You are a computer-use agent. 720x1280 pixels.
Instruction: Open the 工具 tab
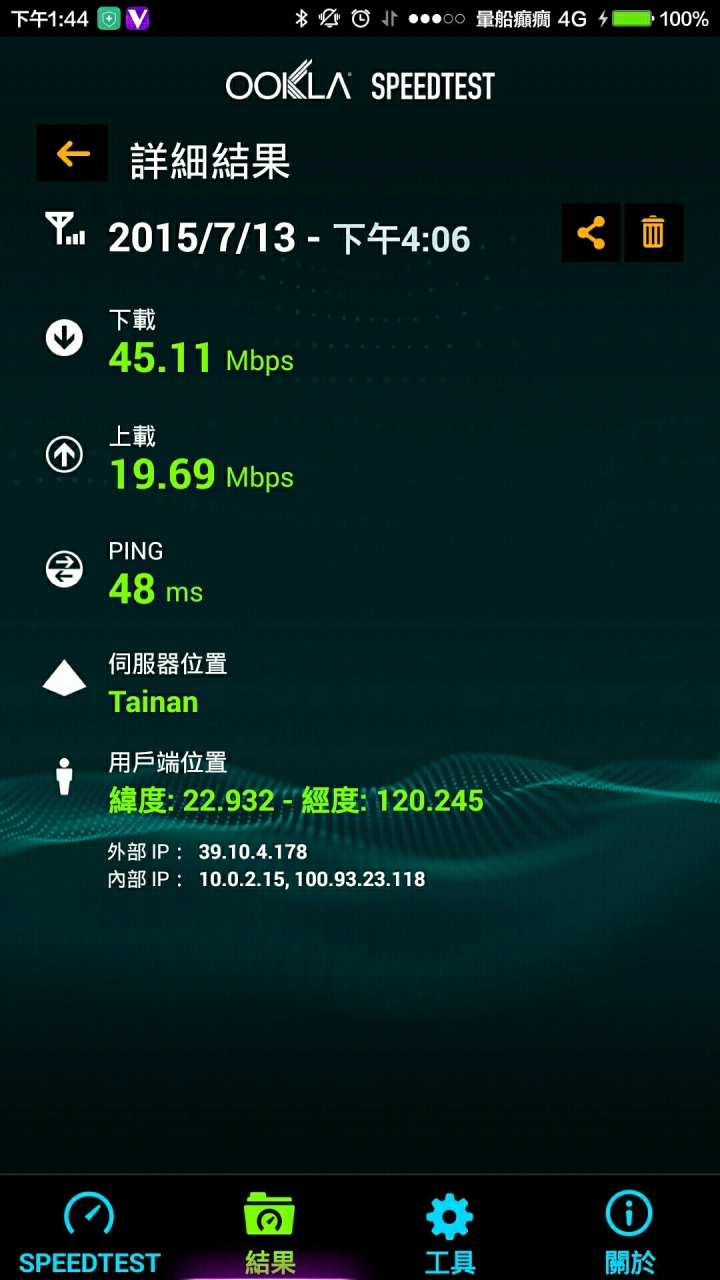(x=449, y=1232)
